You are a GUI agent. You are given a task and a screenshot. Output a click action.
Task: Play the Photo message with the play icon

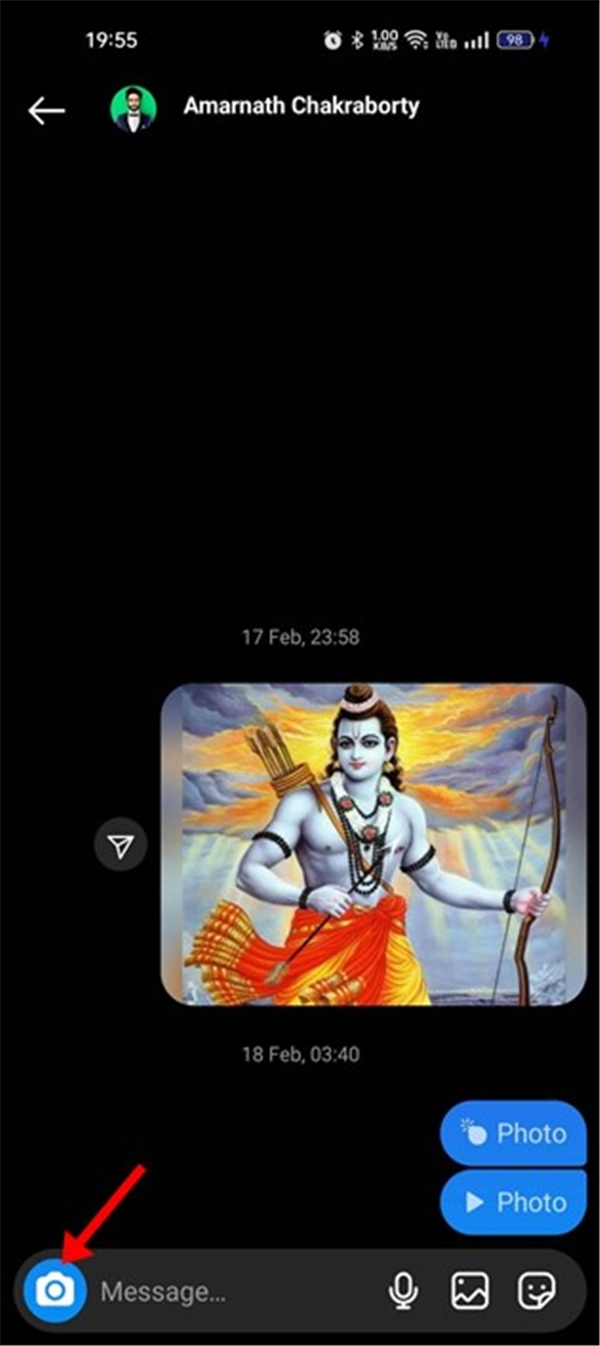coord(513,1201)
